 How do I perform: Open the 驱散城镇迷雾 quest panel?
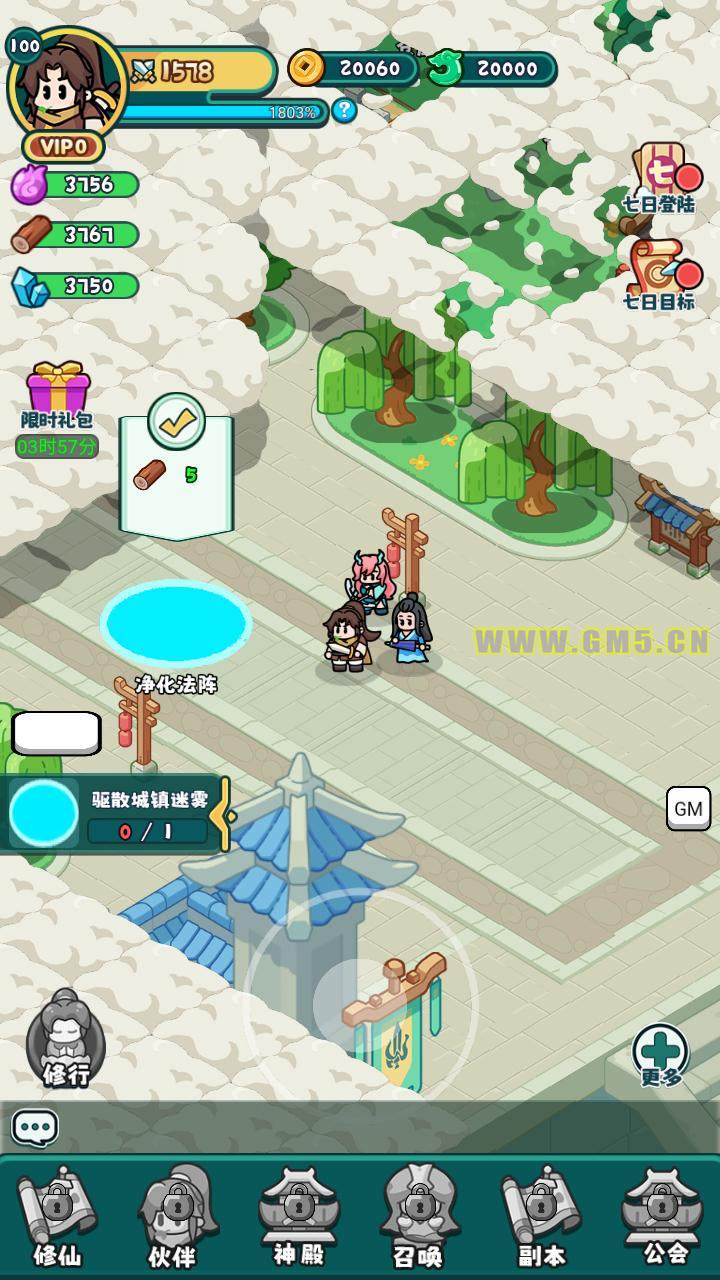[x=115, y=813]
